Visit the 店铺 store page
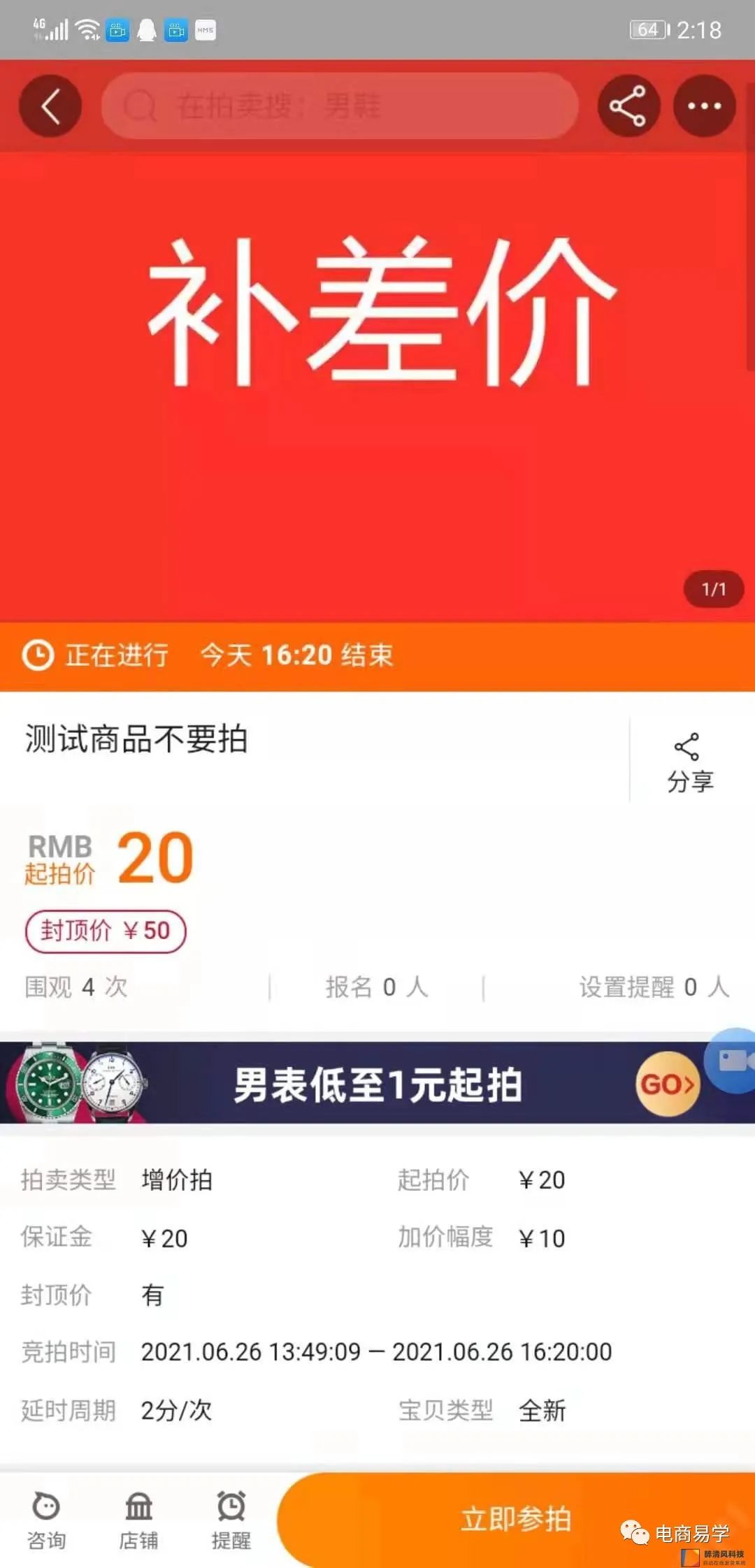755x1568 pixels. click(x=138, y=1520)
